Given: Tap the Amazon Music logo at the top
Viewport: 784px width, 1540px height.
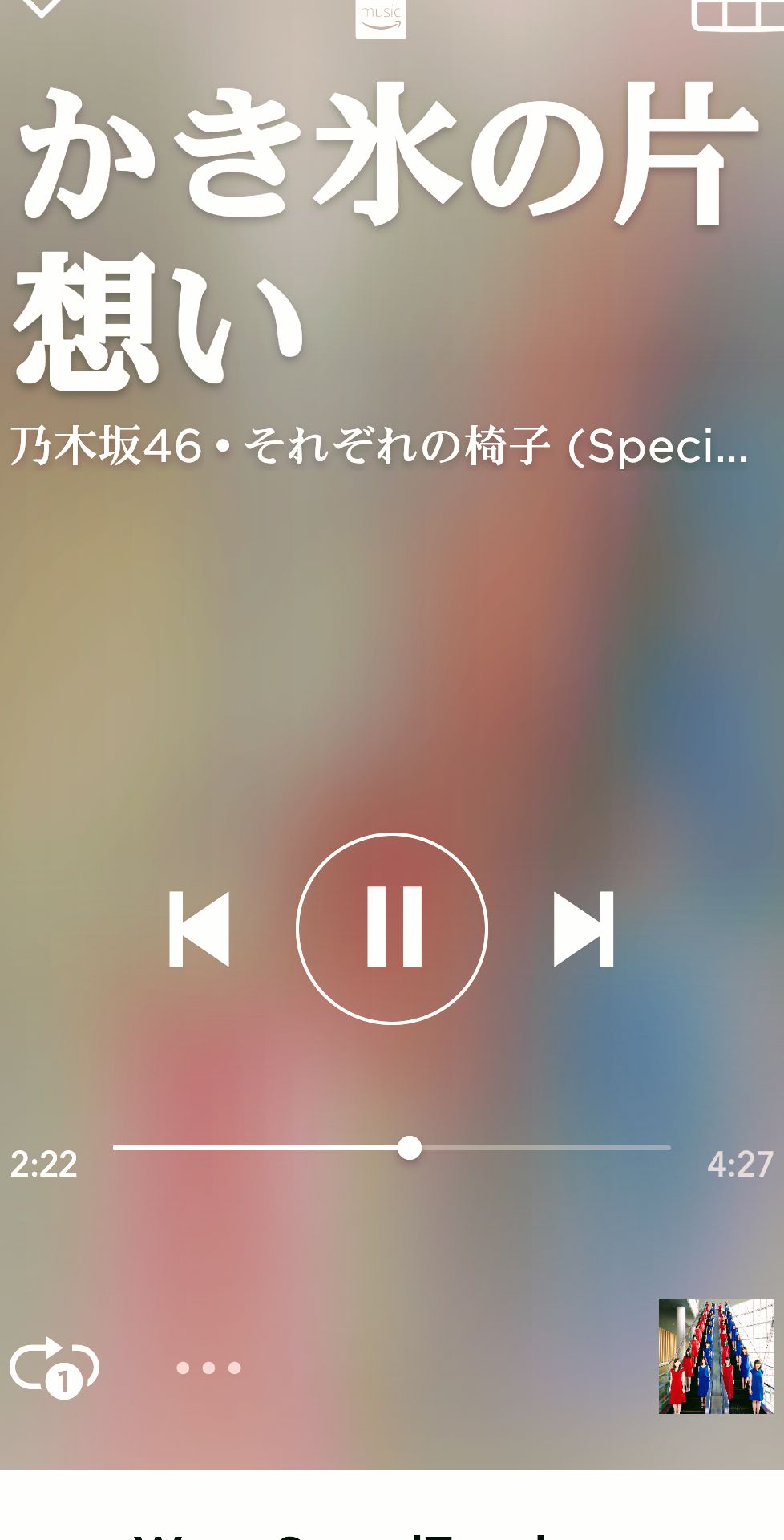Looking at the screenshot, I should (x=382, y=16).
